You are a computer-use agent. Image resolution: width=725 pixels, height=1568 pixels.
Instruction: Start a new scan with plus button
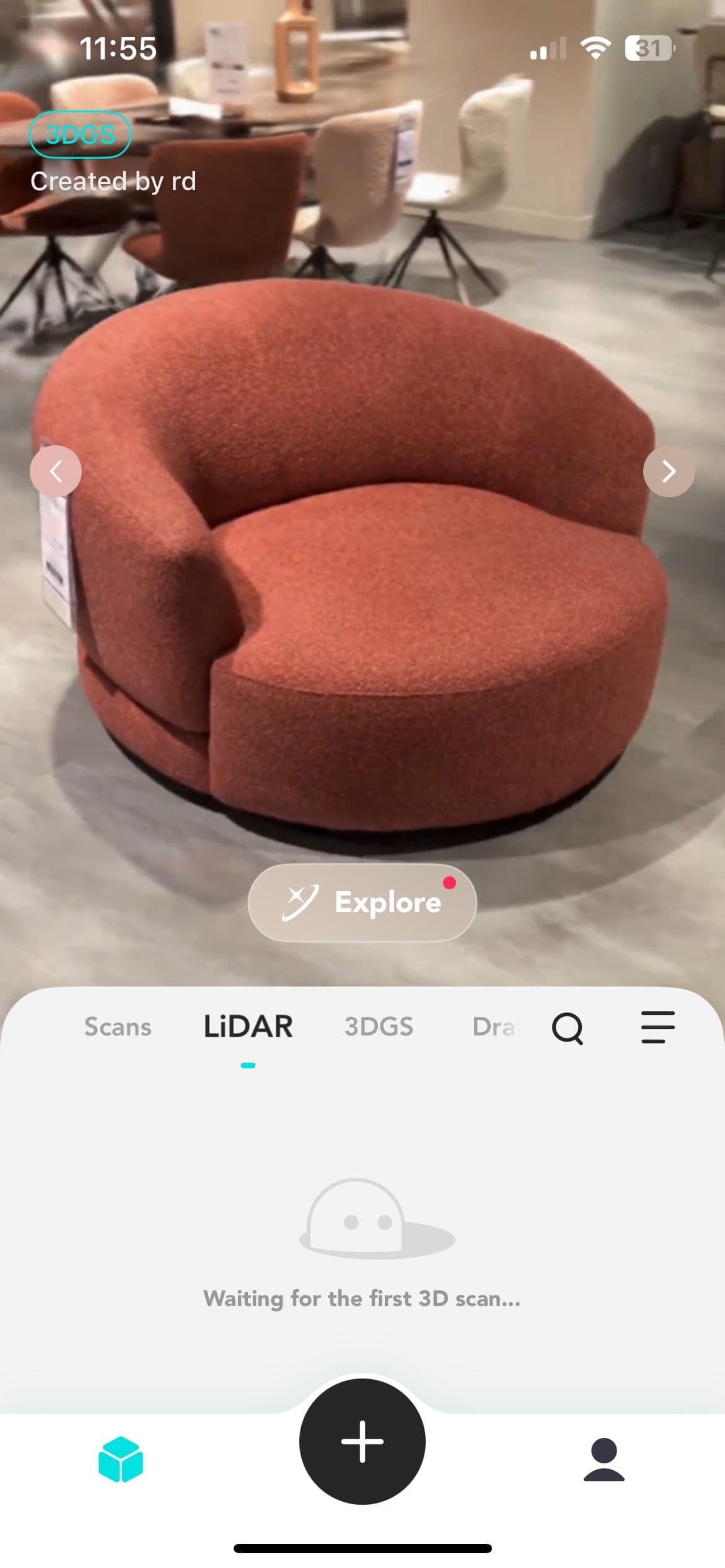(x=362, y=1442)
